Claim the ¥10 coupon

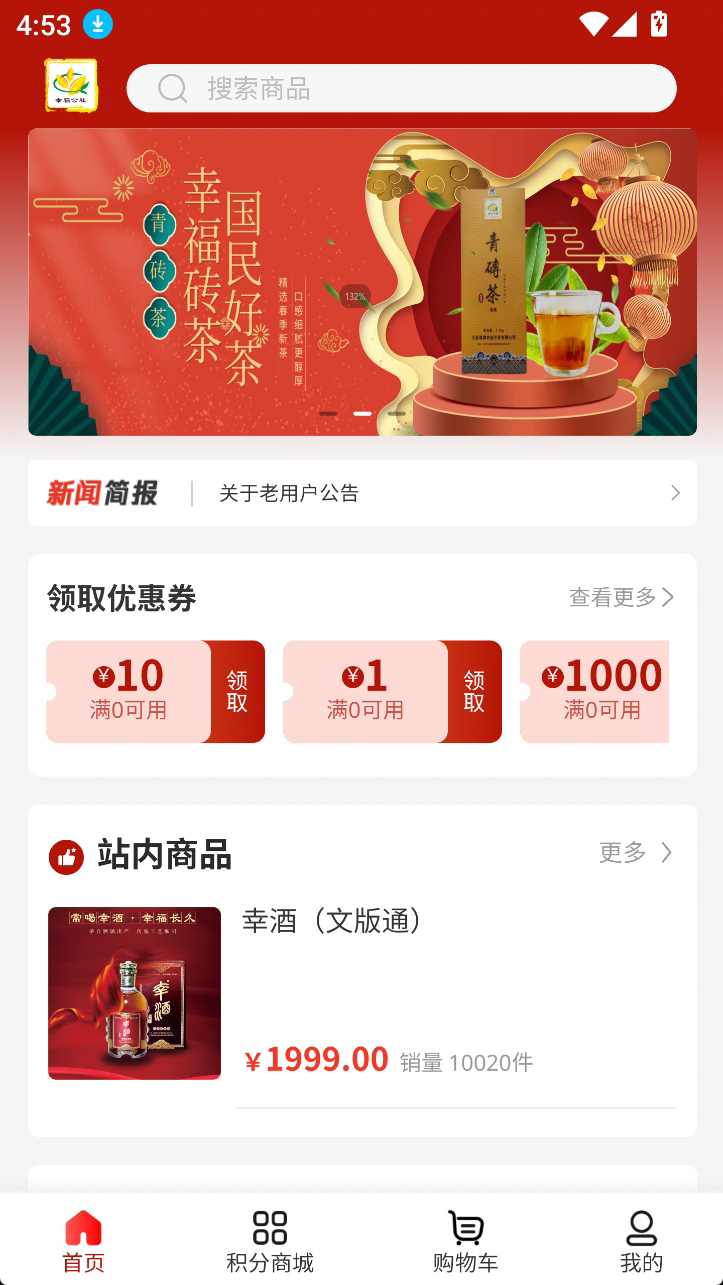tap(237, 691)
